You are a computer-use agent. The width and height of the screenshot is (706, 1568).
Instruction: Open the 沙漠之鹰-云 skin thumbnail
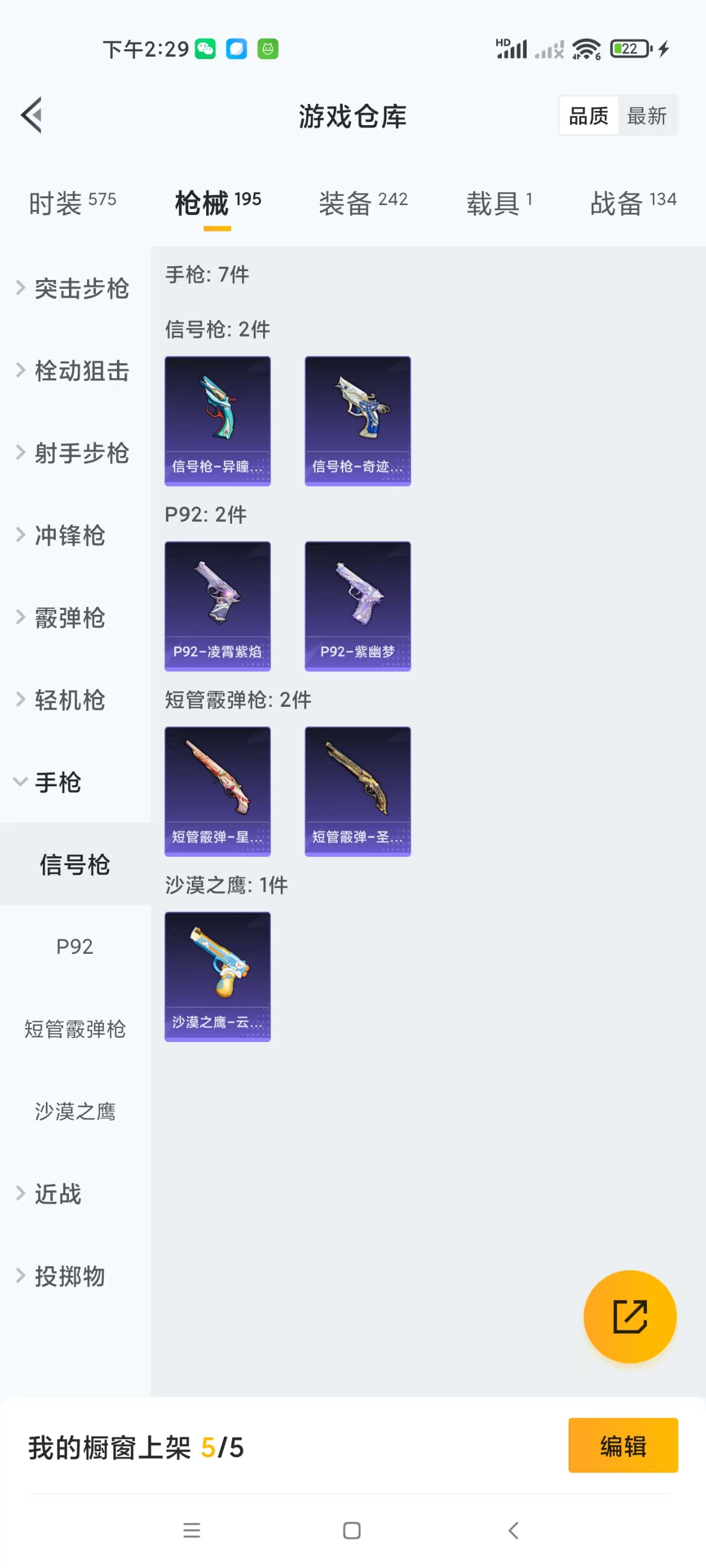tap(217, 974)
